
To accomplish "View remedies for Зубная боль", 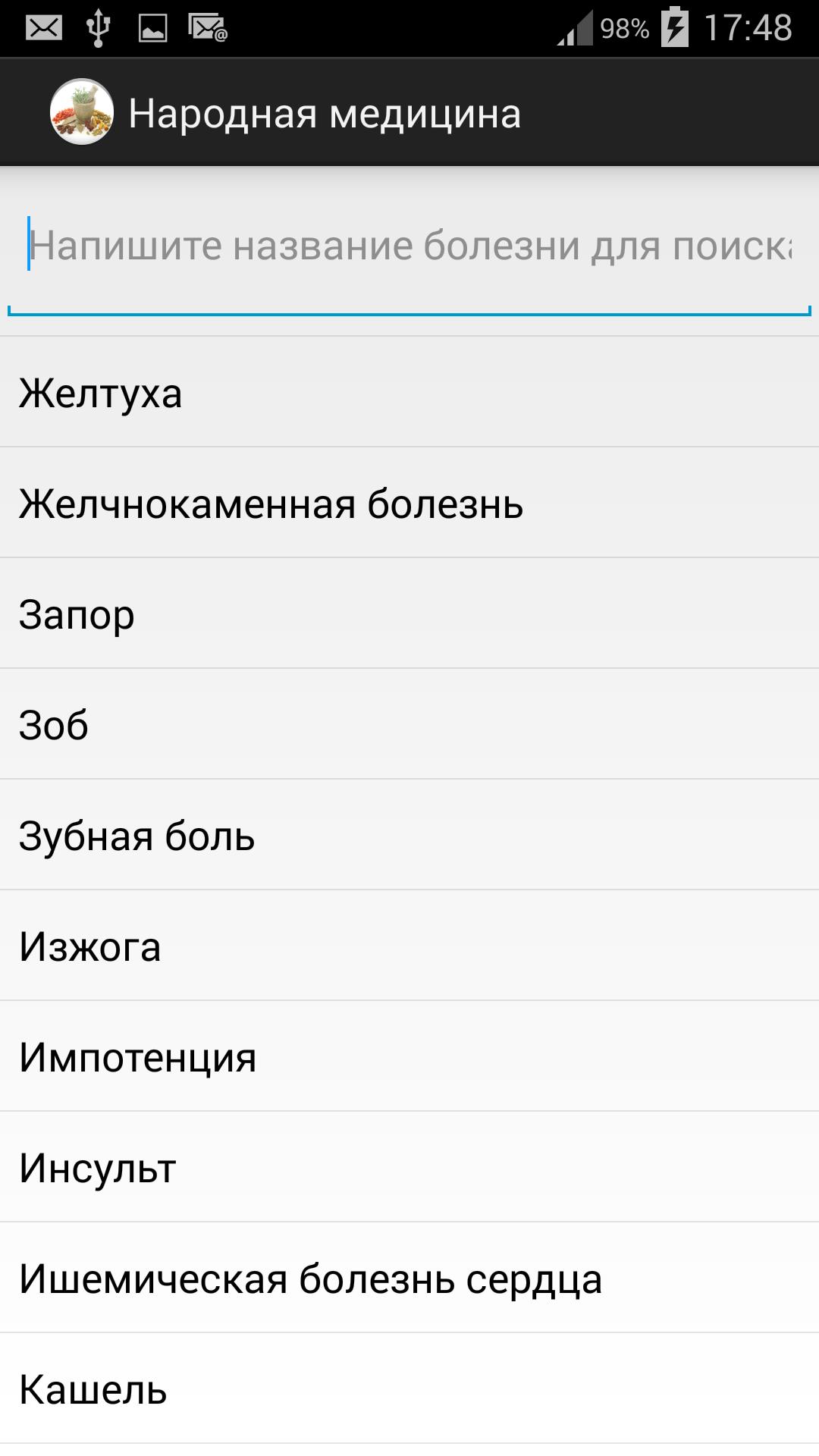I will point(409,836).
